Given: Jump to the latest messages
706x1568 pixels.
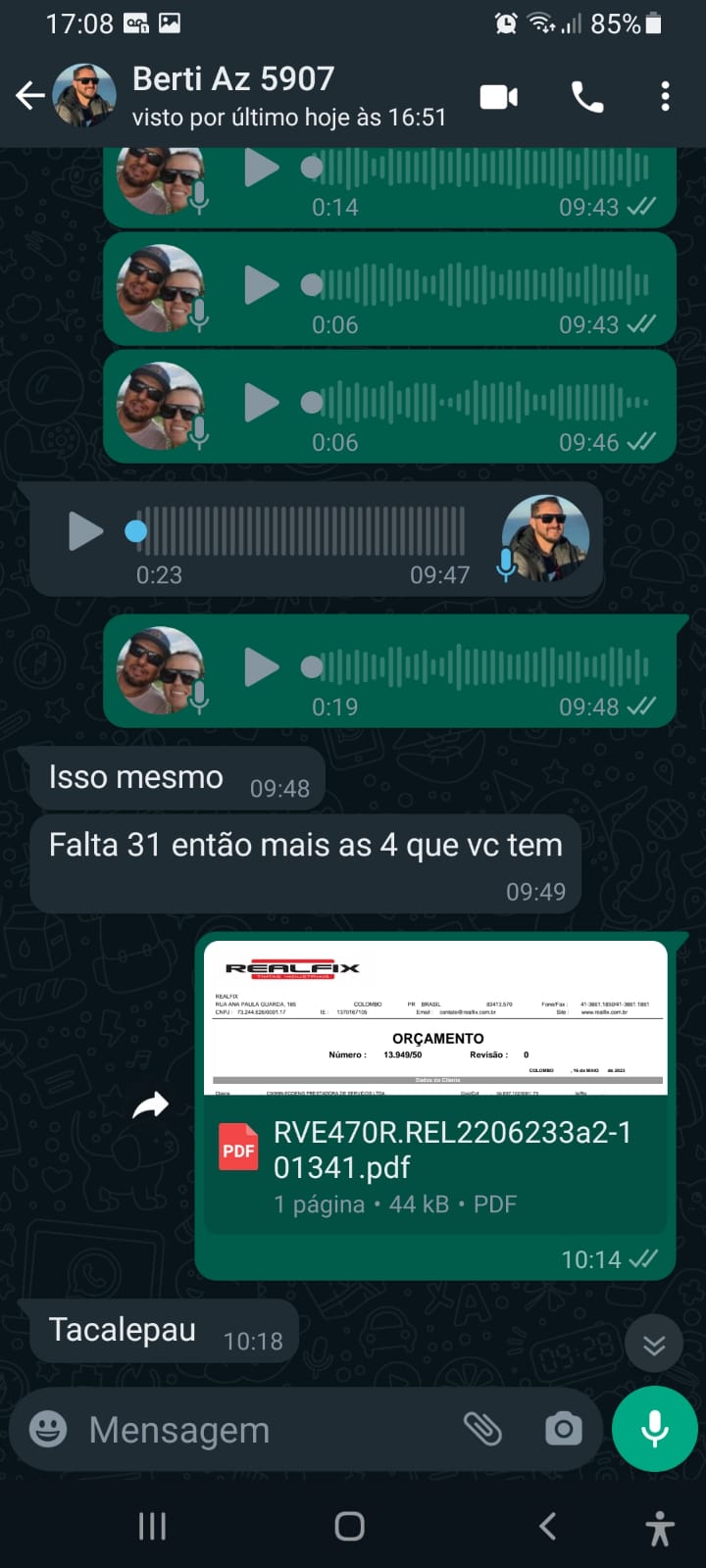Looking at the screenshot, I should (654, 1345).
